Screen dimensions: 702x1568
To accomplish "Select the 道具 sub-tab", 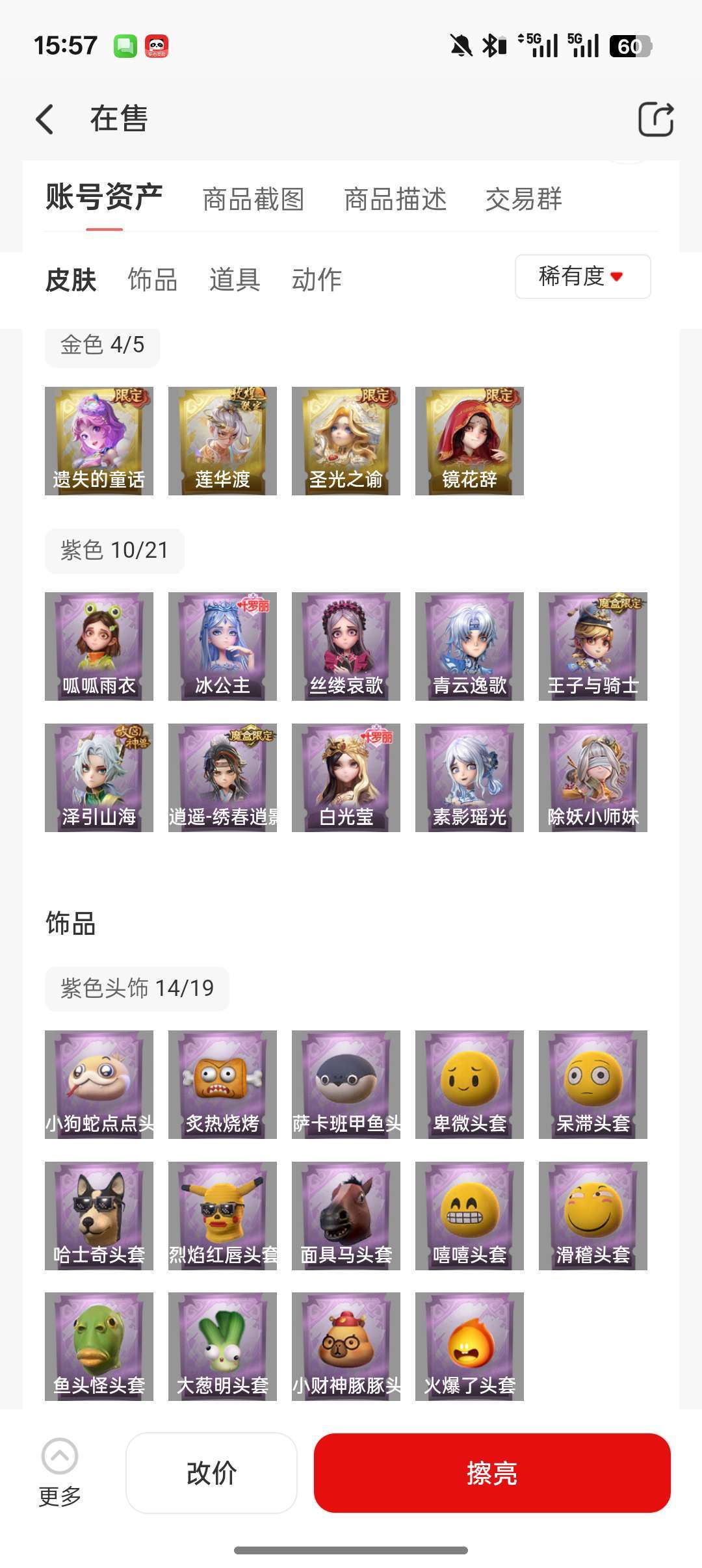I will pos(235,280).
